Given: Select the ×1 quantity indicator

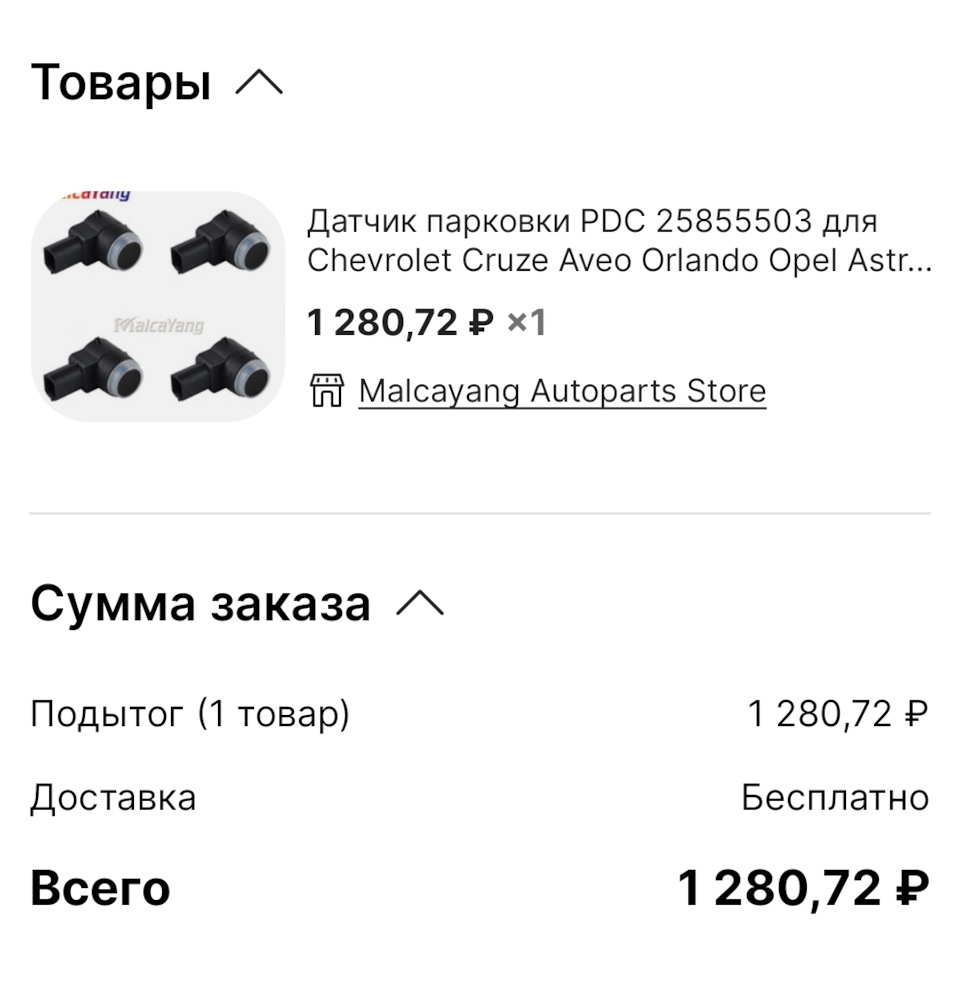Looking at the screenshot, I should [529, 321].
